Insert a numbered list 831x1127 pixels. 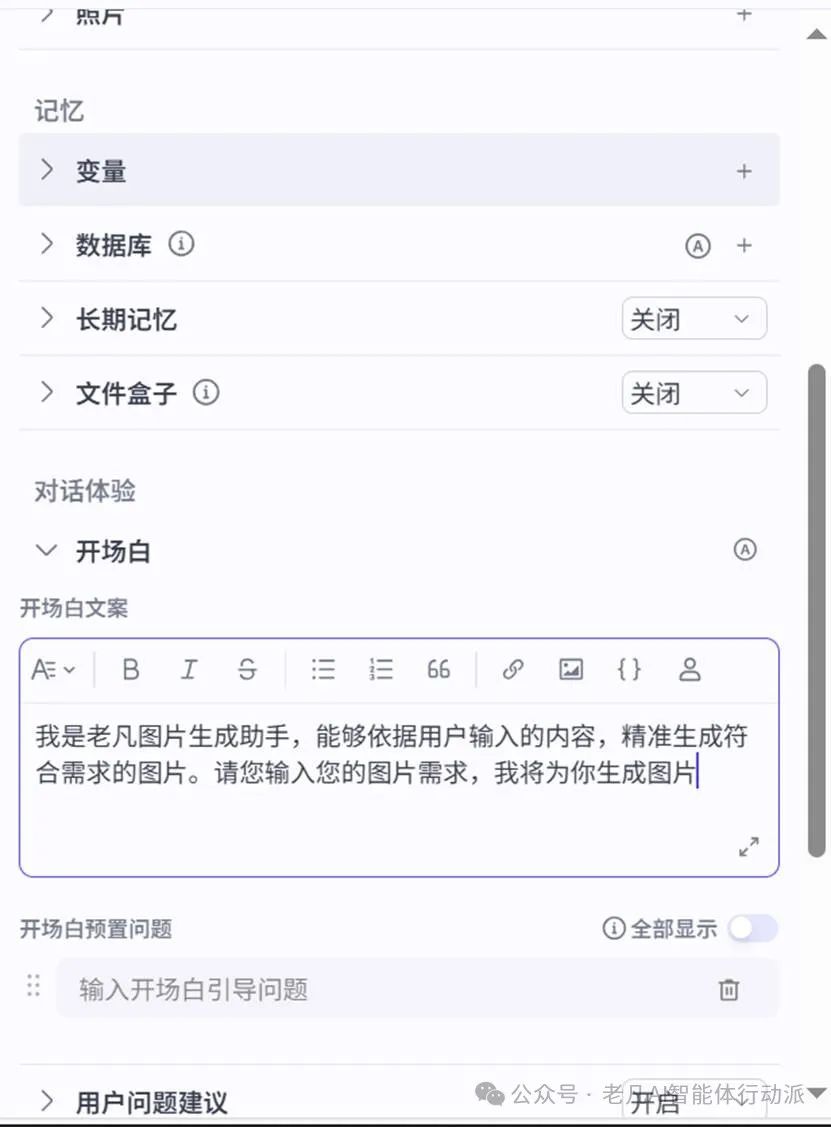pyautogui.click(x=381, y=670)
